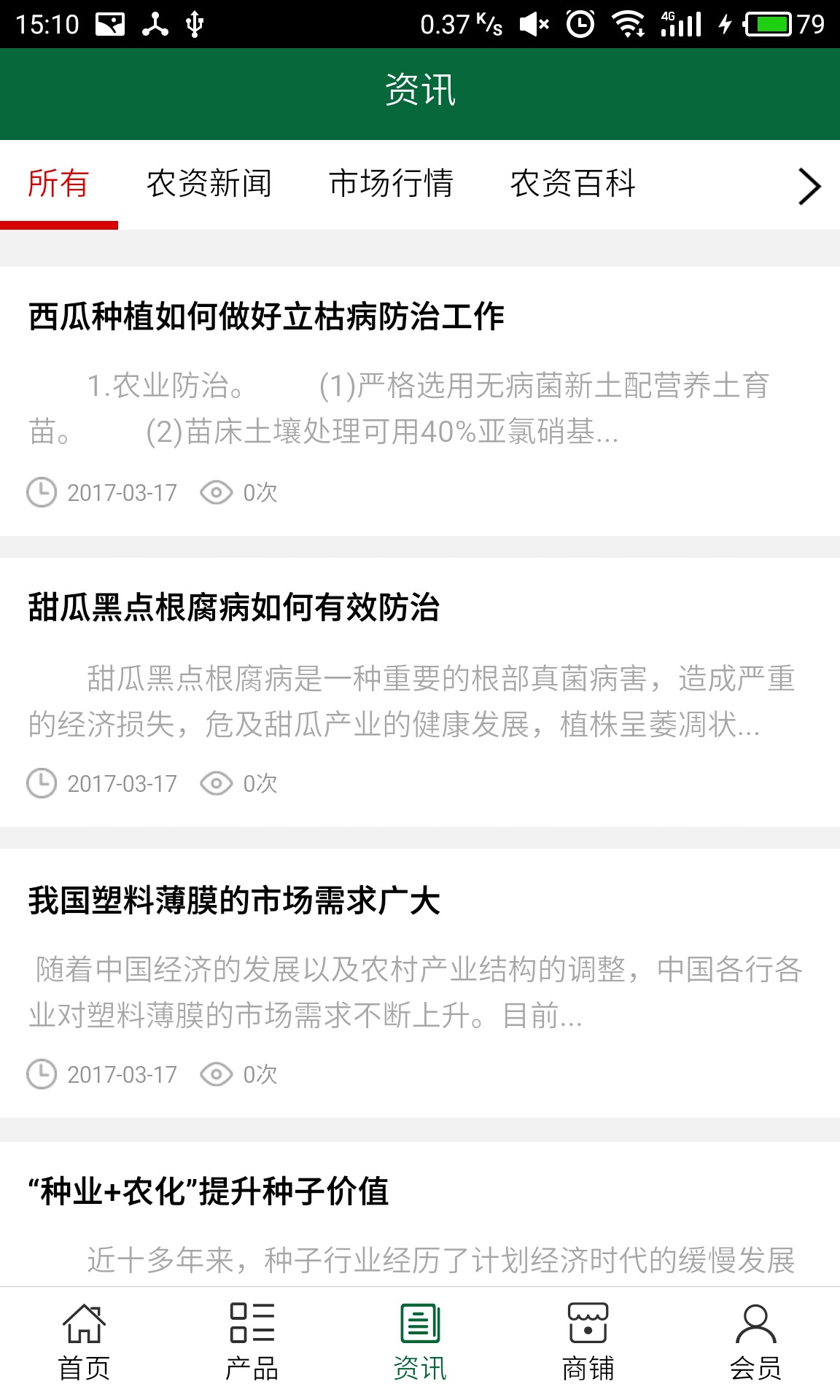Expand more categories with the right arrow
The width and height of the screenshot is (840, 1400).
(809, 187)
